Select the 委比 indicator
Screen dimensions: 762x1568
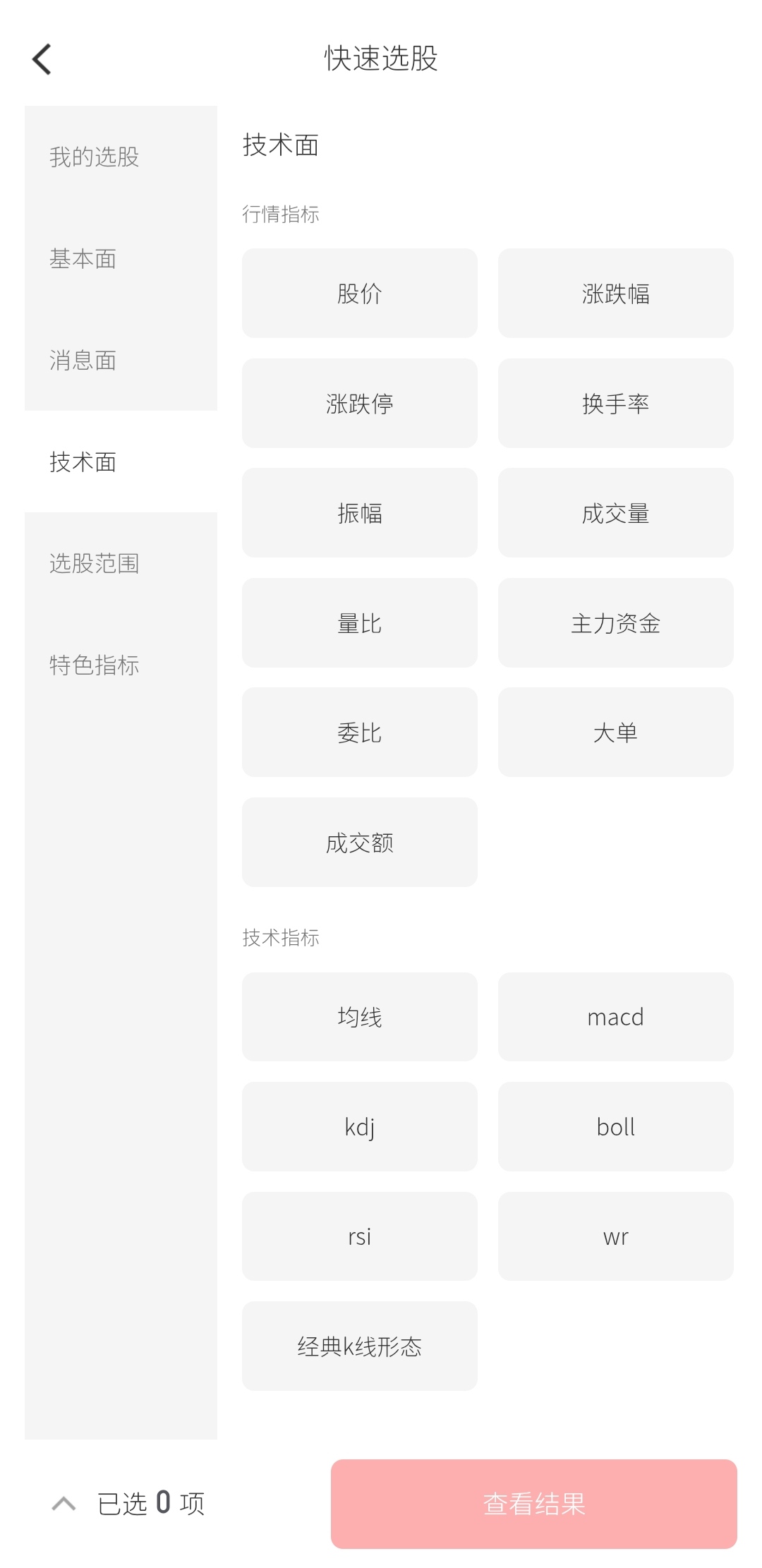(x=359, y=732)
